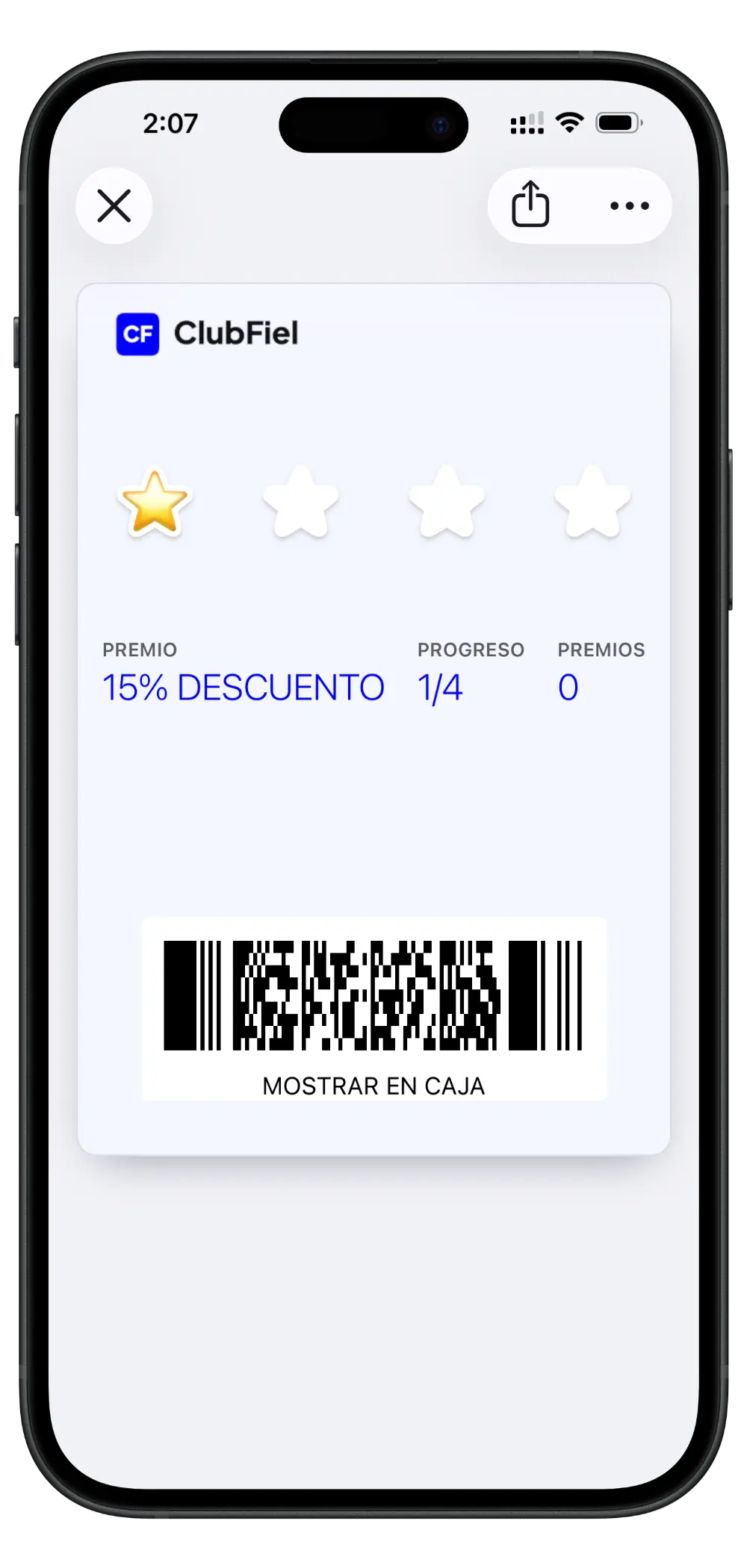Tap the PREMIOS count showing 0
The image size is (747, 1568).
[568, 687]
